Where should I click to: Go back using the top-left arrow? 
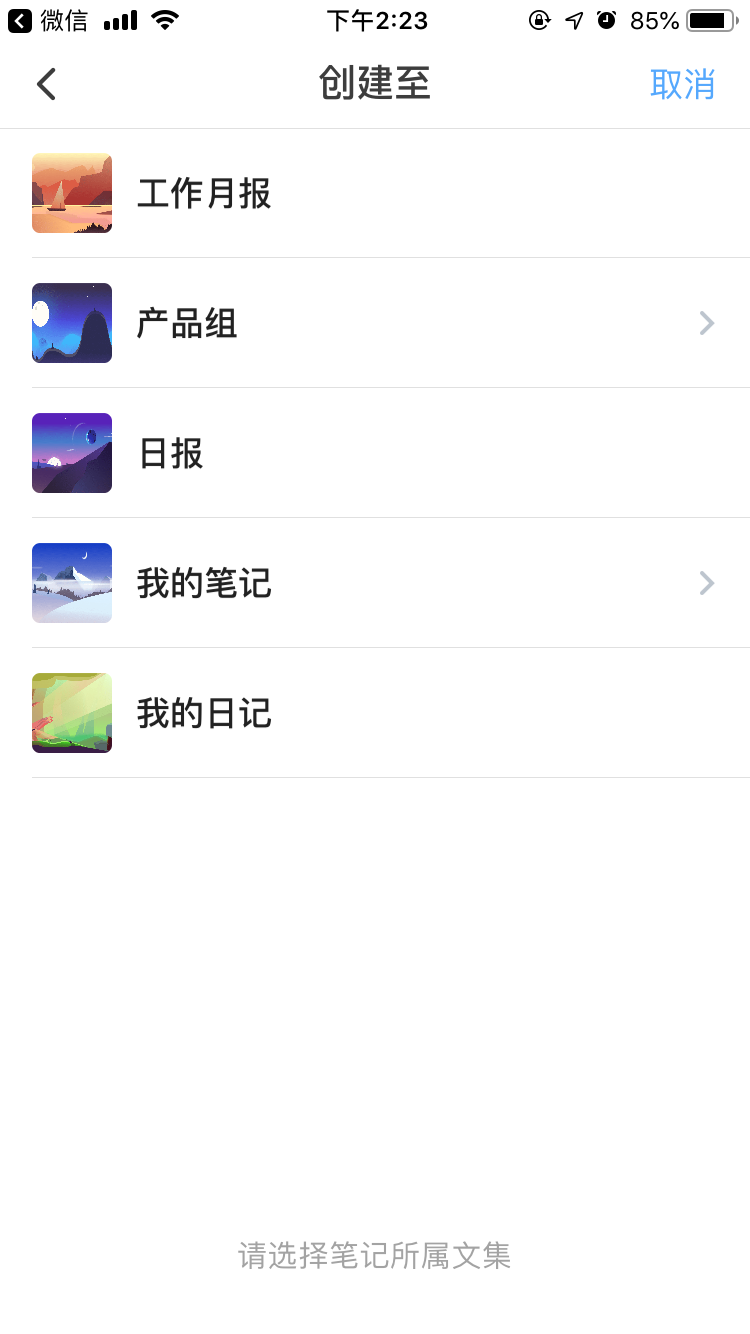(46, 84)
